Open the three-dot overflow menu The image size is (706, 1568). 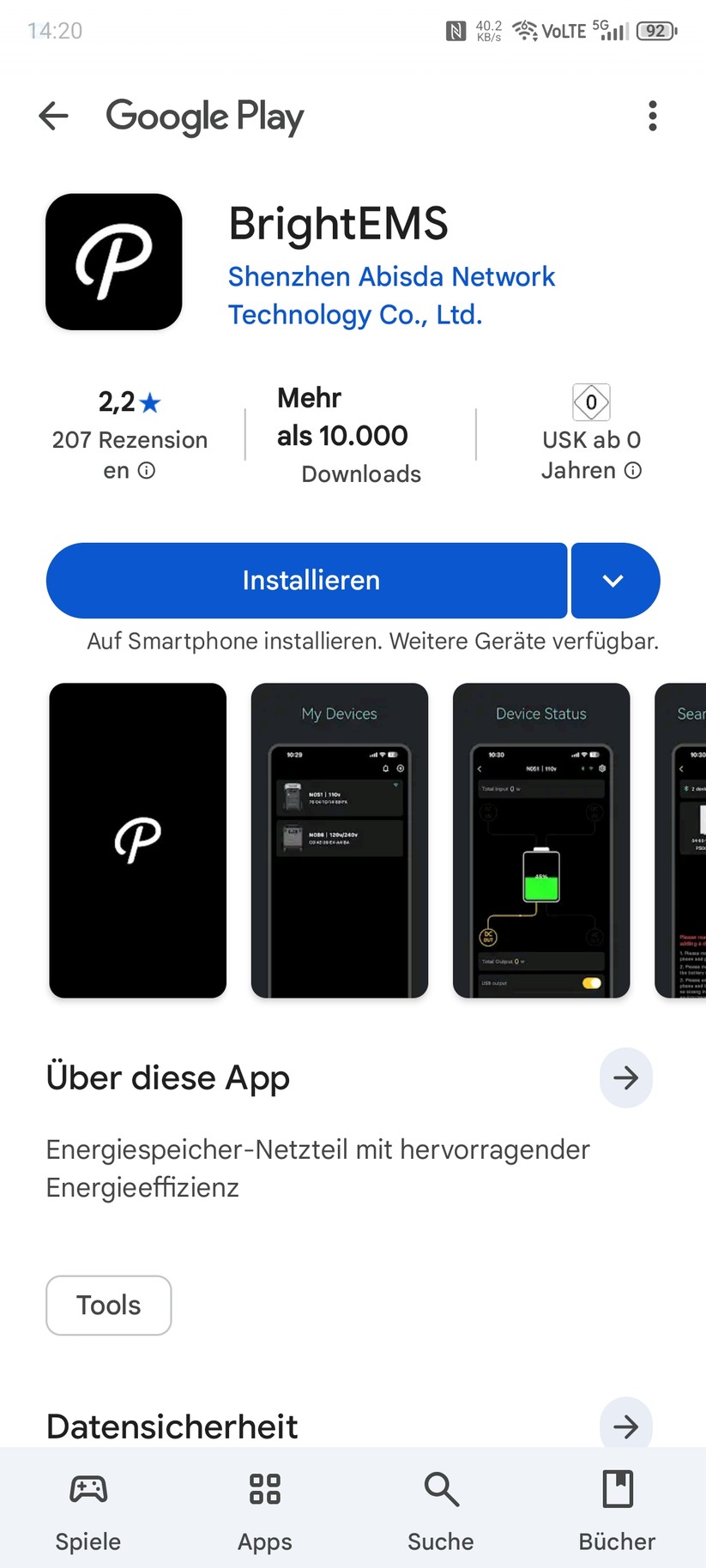point(652,116)
